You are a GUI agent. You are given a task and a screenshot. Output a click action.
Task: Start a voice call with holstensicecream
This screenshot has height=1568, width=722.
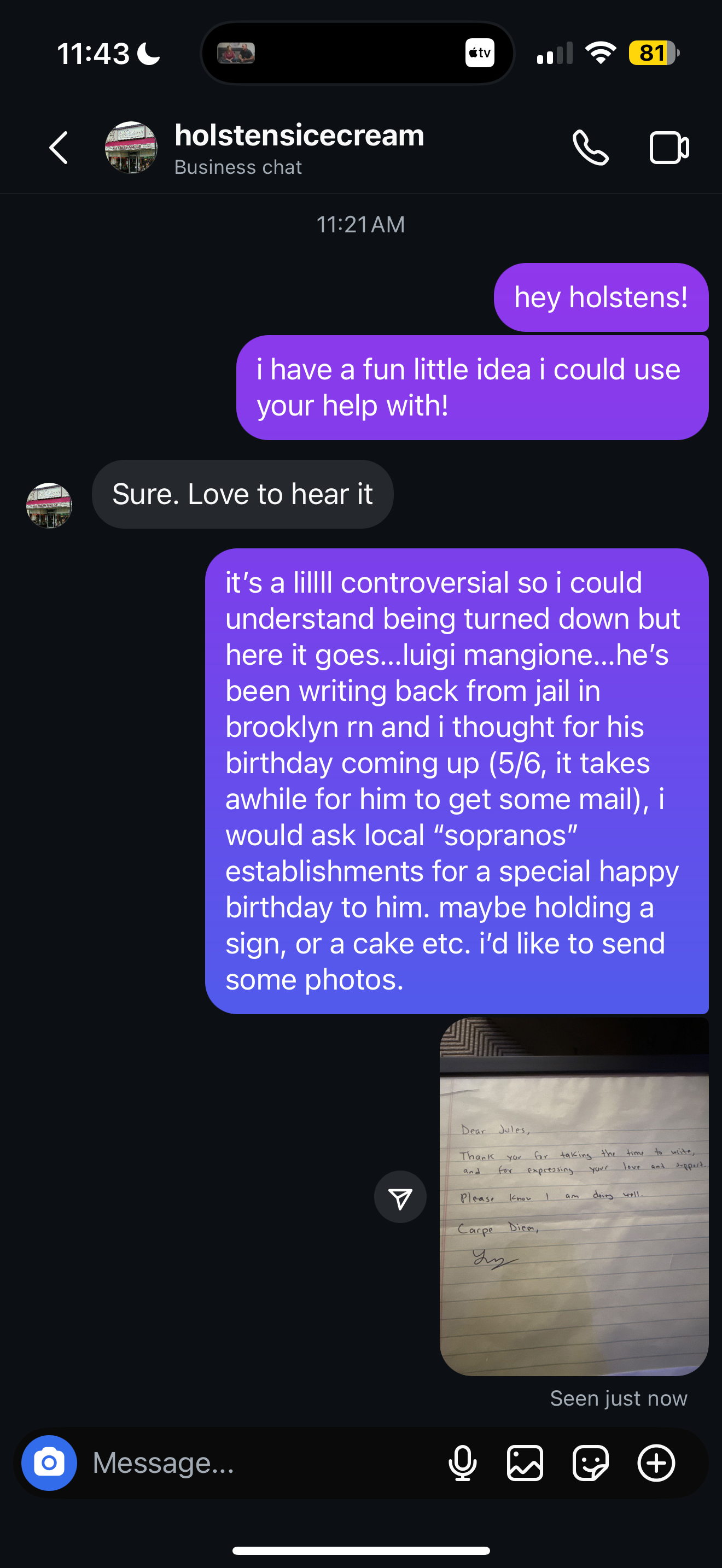[x=591, y=148]
